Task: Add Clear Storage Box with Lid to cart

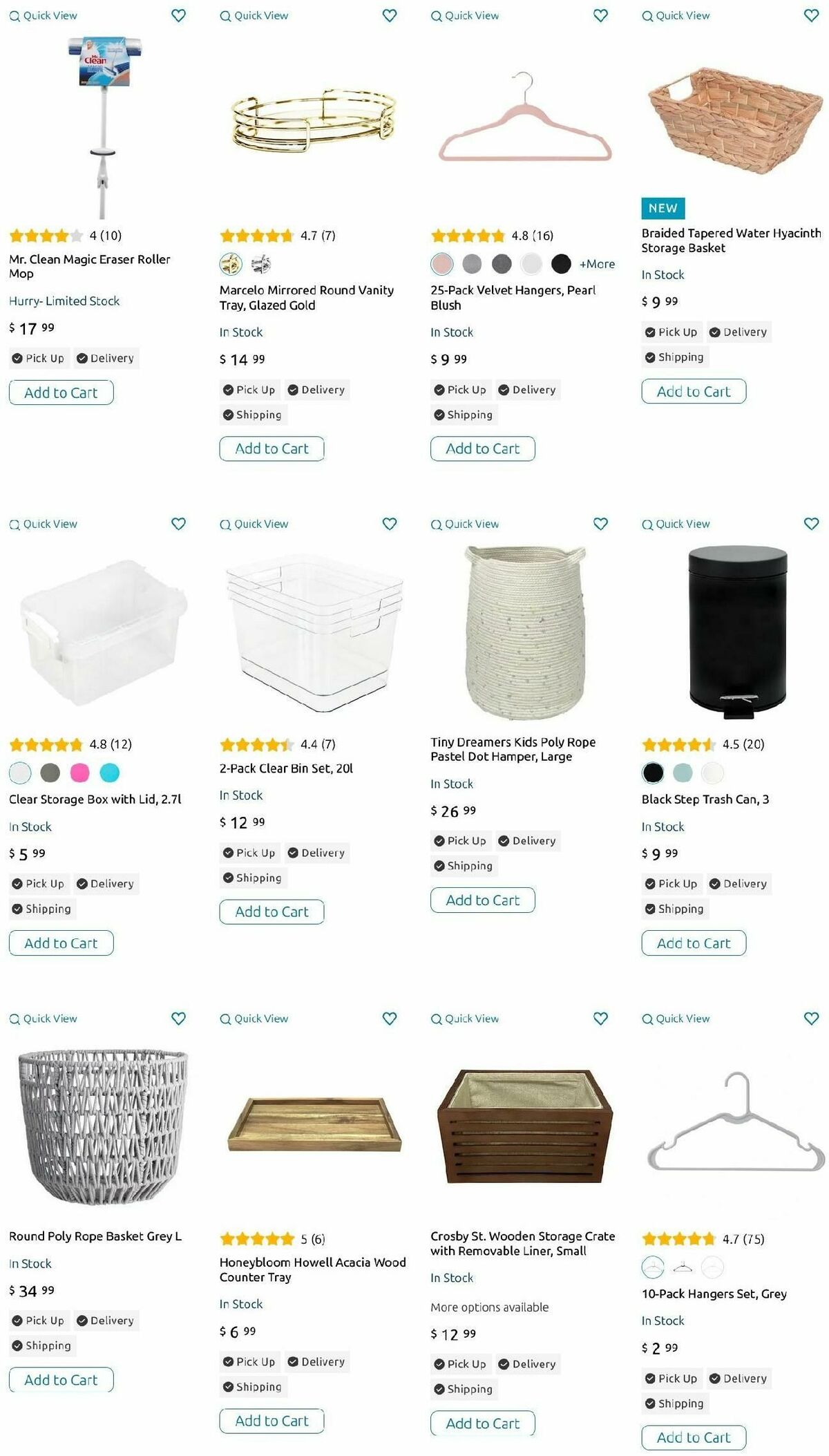Action: tap(61, 943)
